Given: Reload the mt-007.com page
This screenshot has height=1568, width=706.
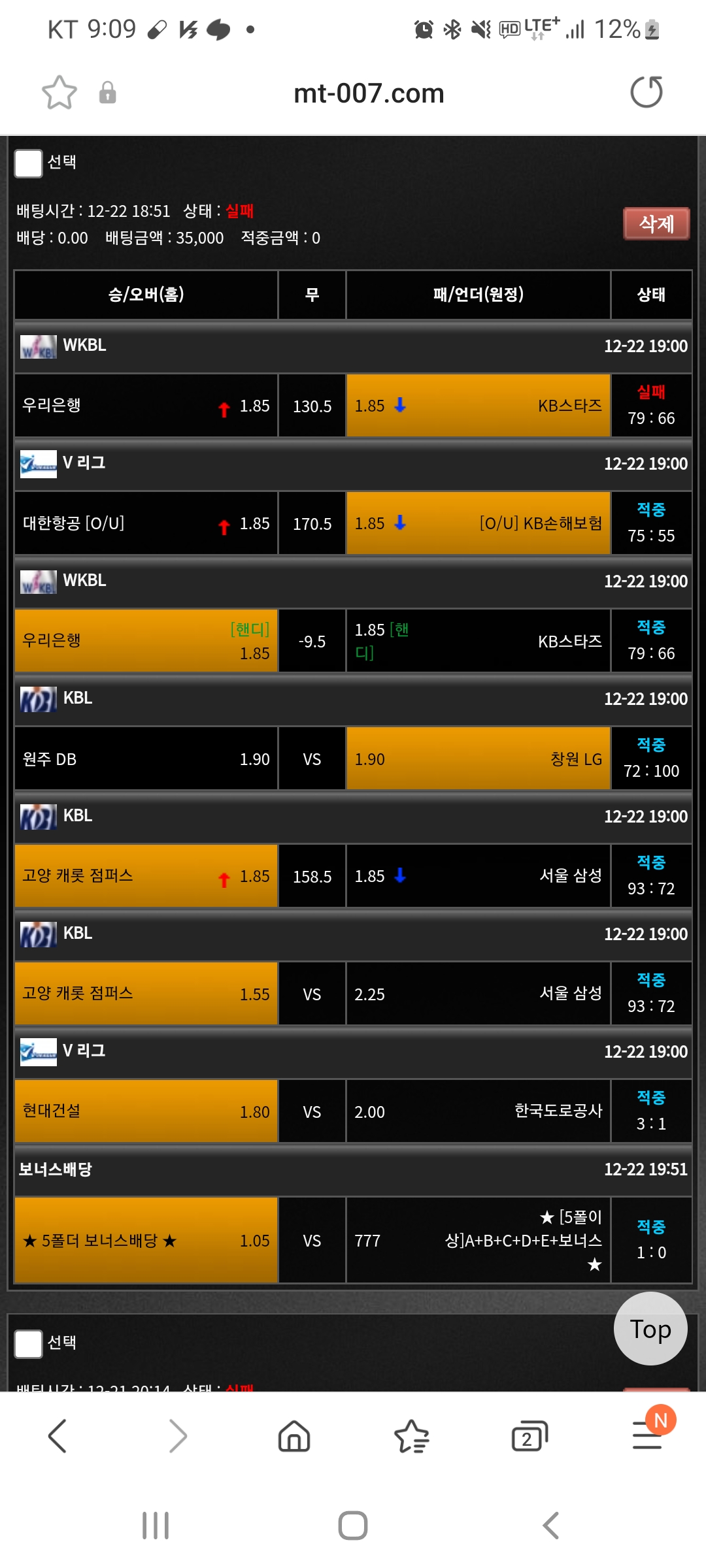Looking at the screenshot, I should coord(647,92).
